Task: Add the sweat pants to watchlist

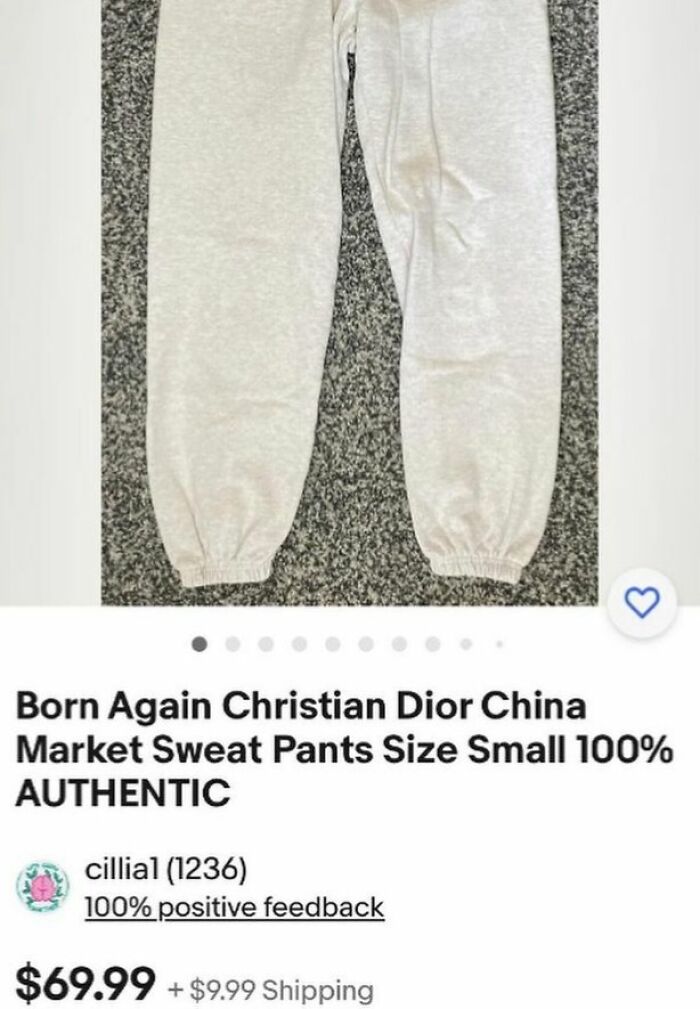Action: click(644, 600)
